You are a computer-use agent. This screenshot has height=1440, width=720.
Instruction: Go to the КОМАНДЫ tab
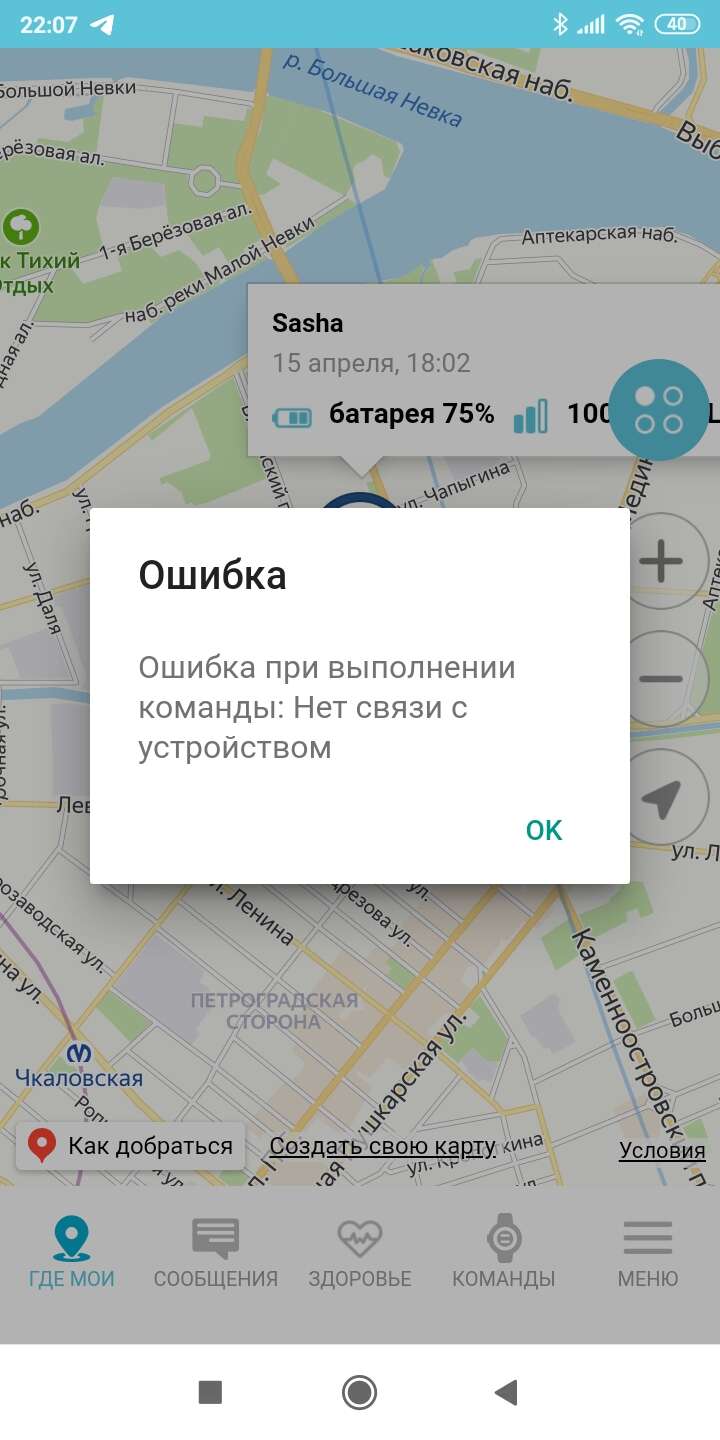(503, 1250)
